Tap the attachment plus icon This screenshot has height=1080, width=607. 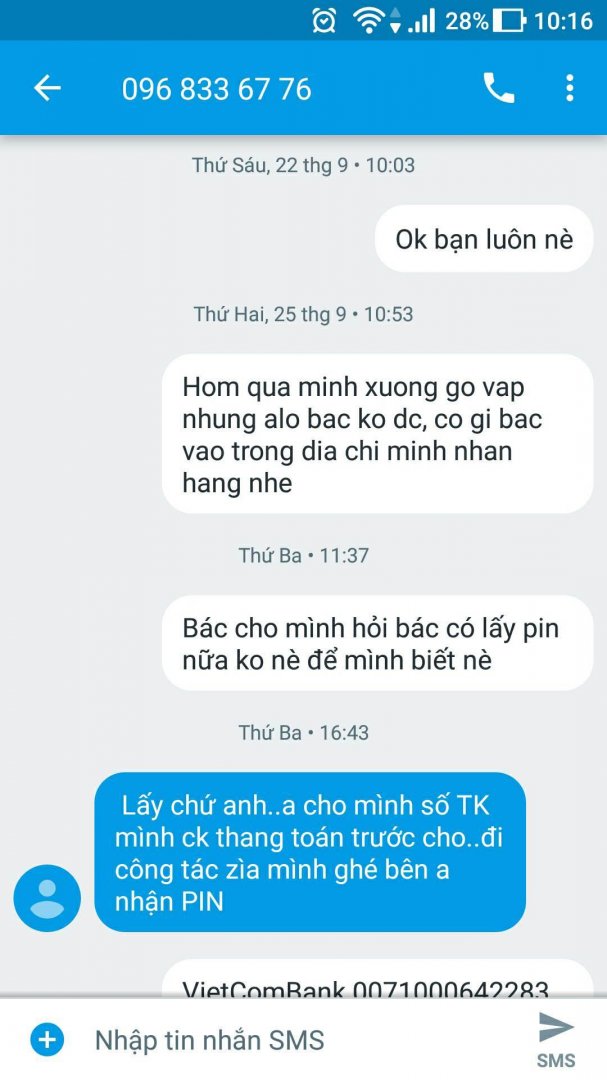(x=46, y=1040)
